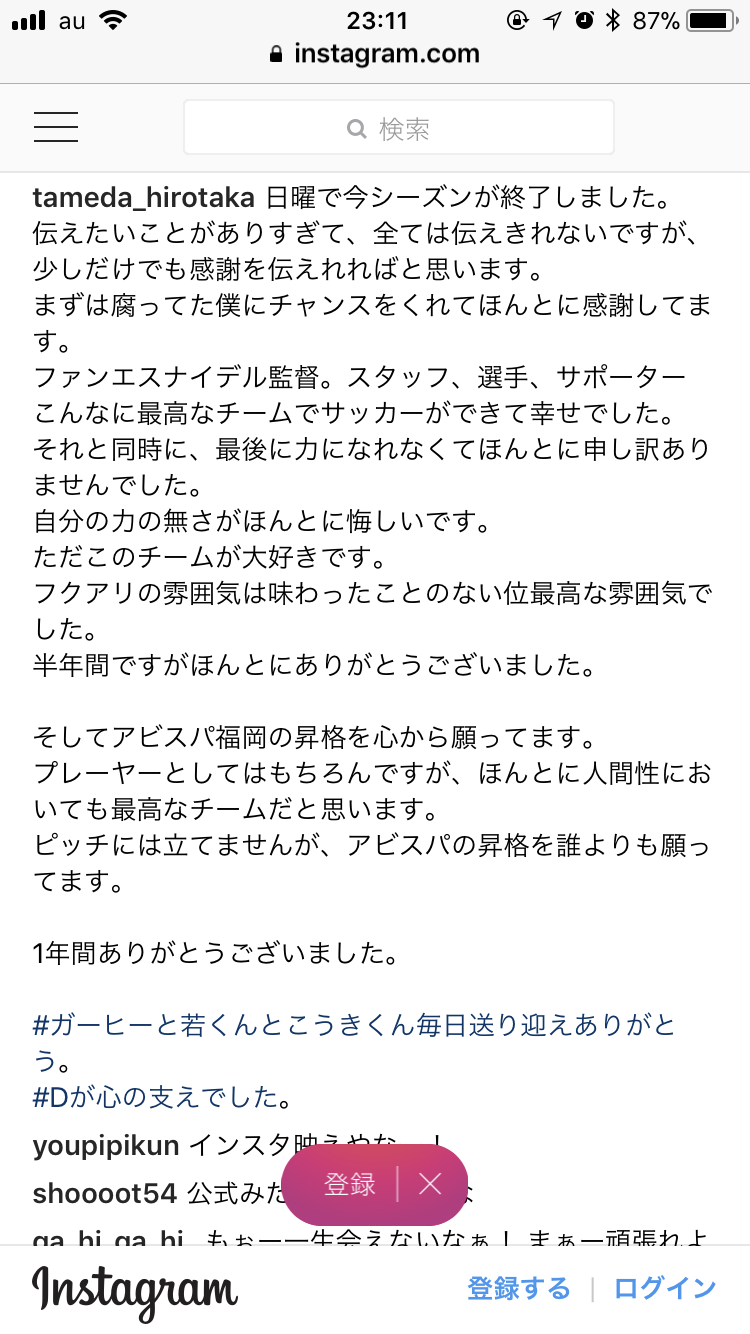Tap ログイン to log in
This screenshot has width=750, height=1334.
tap(665, 1288)
